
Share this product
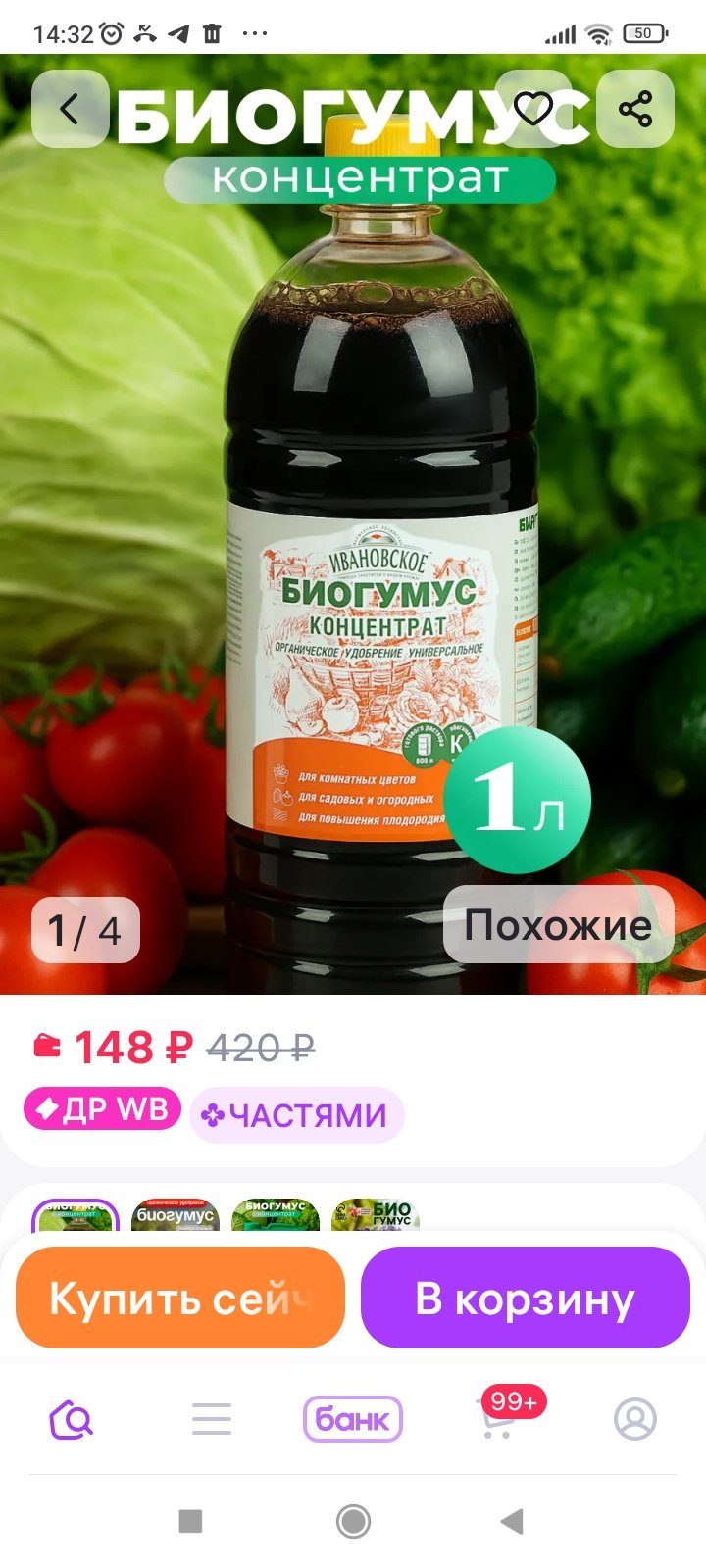(x=635, y=109)
